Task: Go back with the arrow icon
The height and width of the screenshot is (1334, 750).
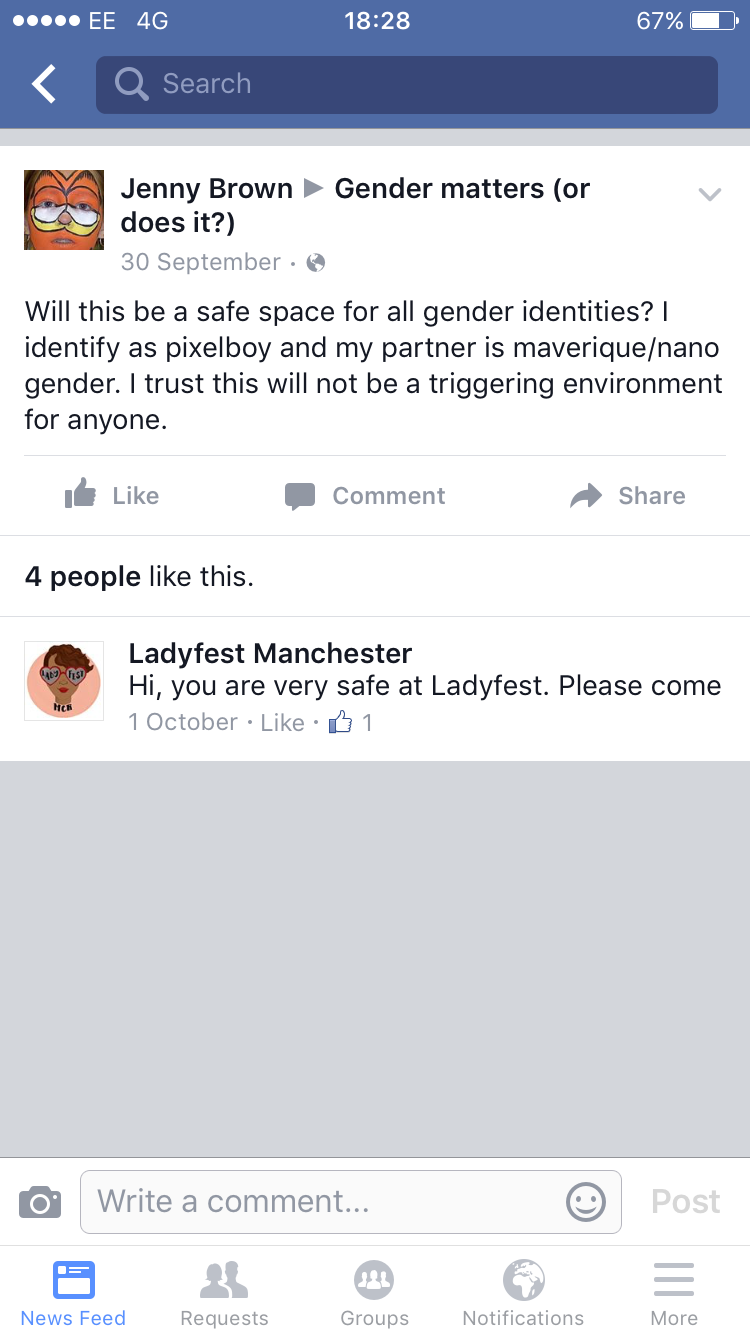Action: 44,84
